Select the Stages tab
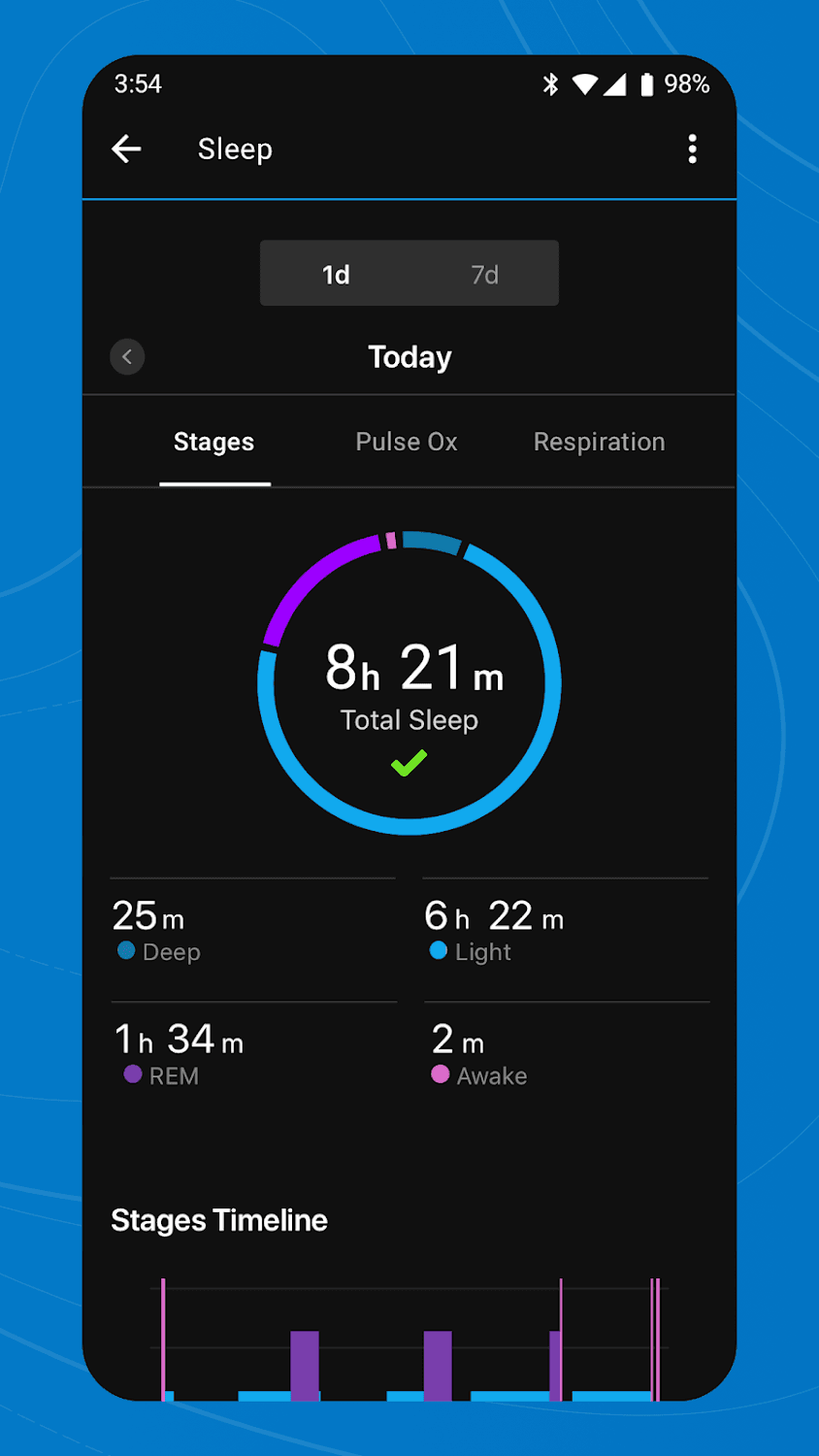 (213, 443)
